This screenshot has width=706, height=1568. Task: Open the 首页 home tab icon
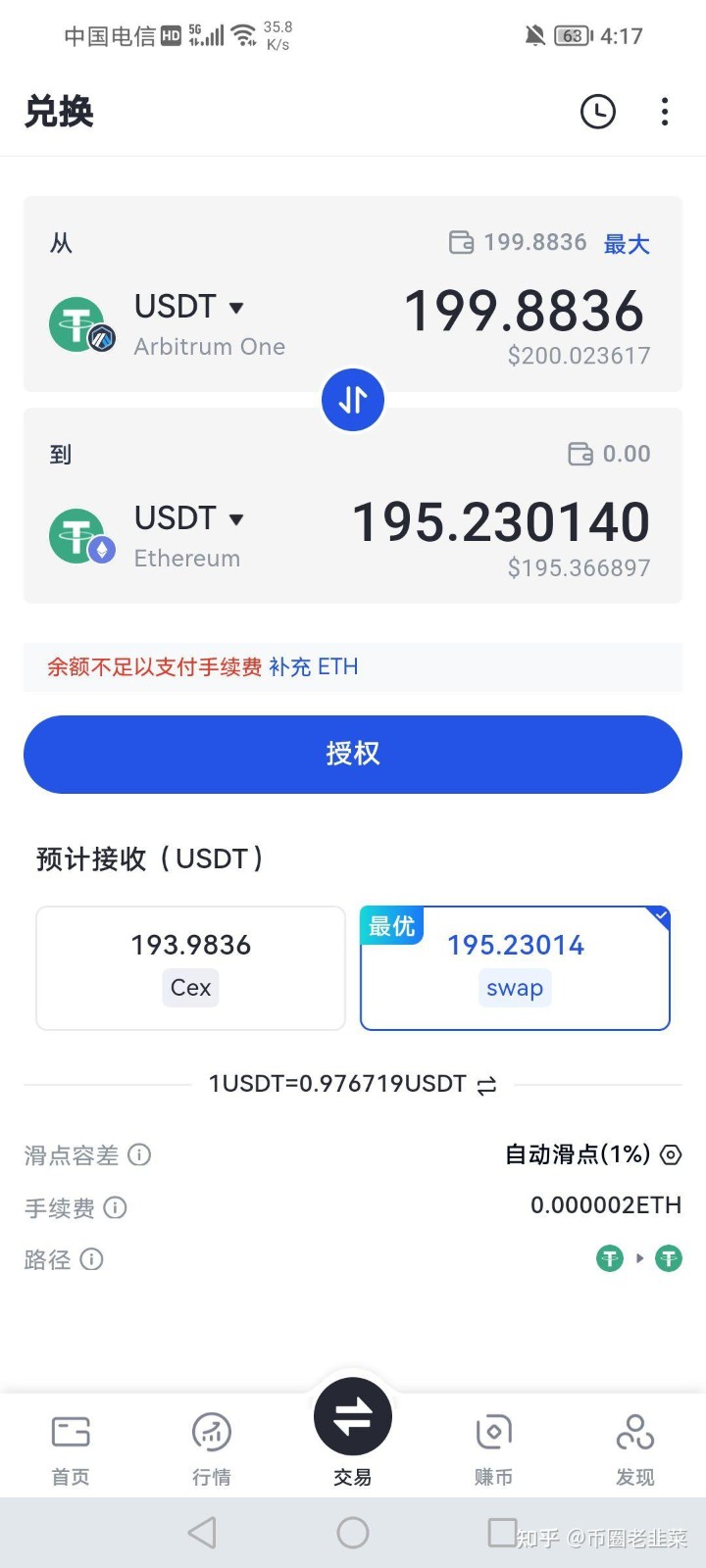coord(70,1431)
